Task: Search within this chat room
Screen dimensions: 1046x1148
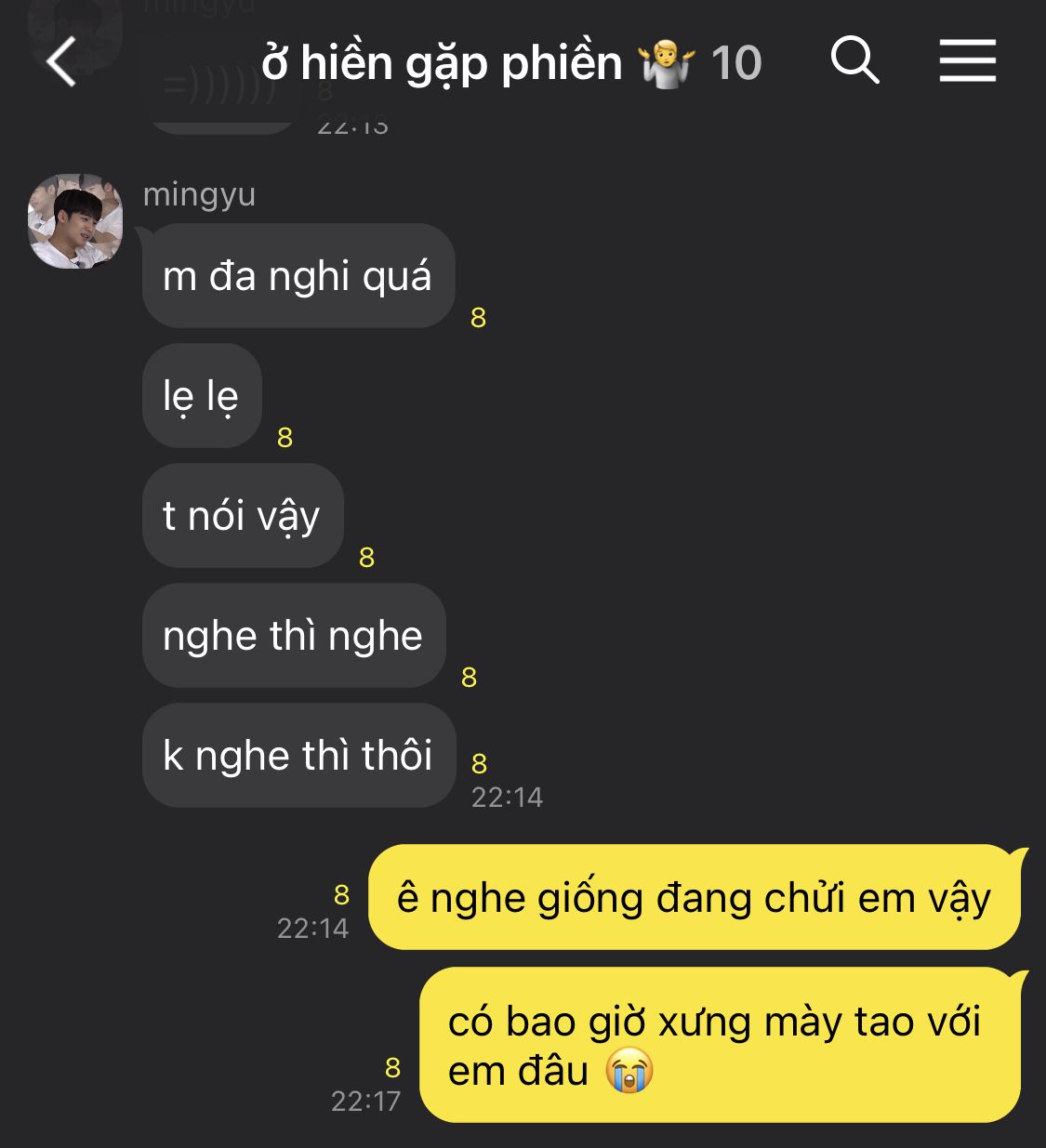Action: click(x=854, y=61)
